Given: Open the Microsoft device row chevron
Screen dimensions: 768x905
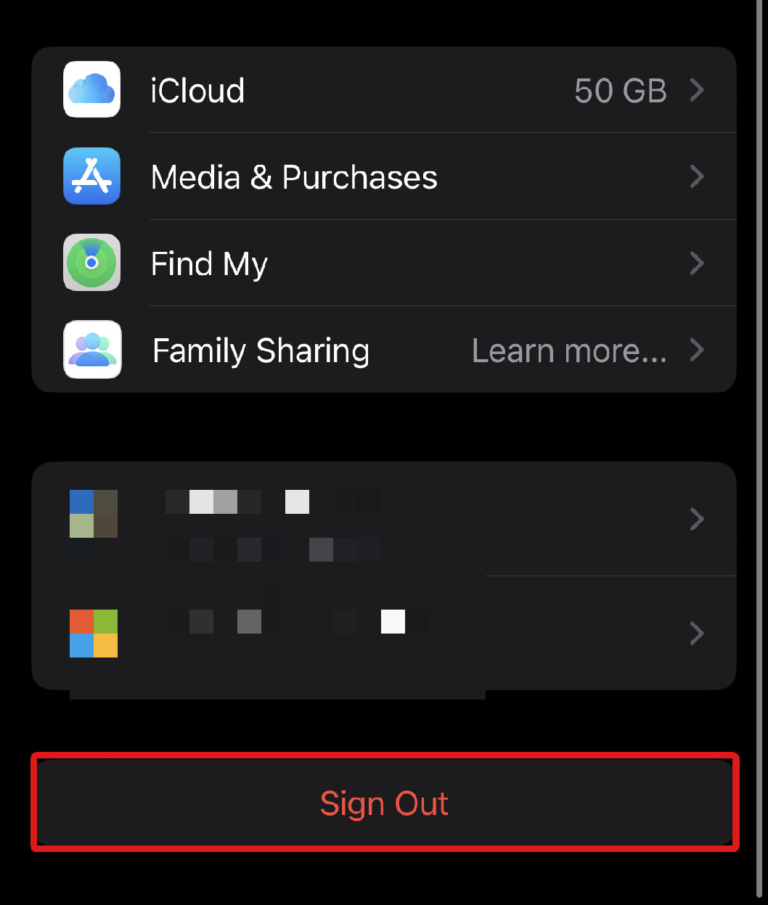Looking at the screenshot, I should point(697,633).
